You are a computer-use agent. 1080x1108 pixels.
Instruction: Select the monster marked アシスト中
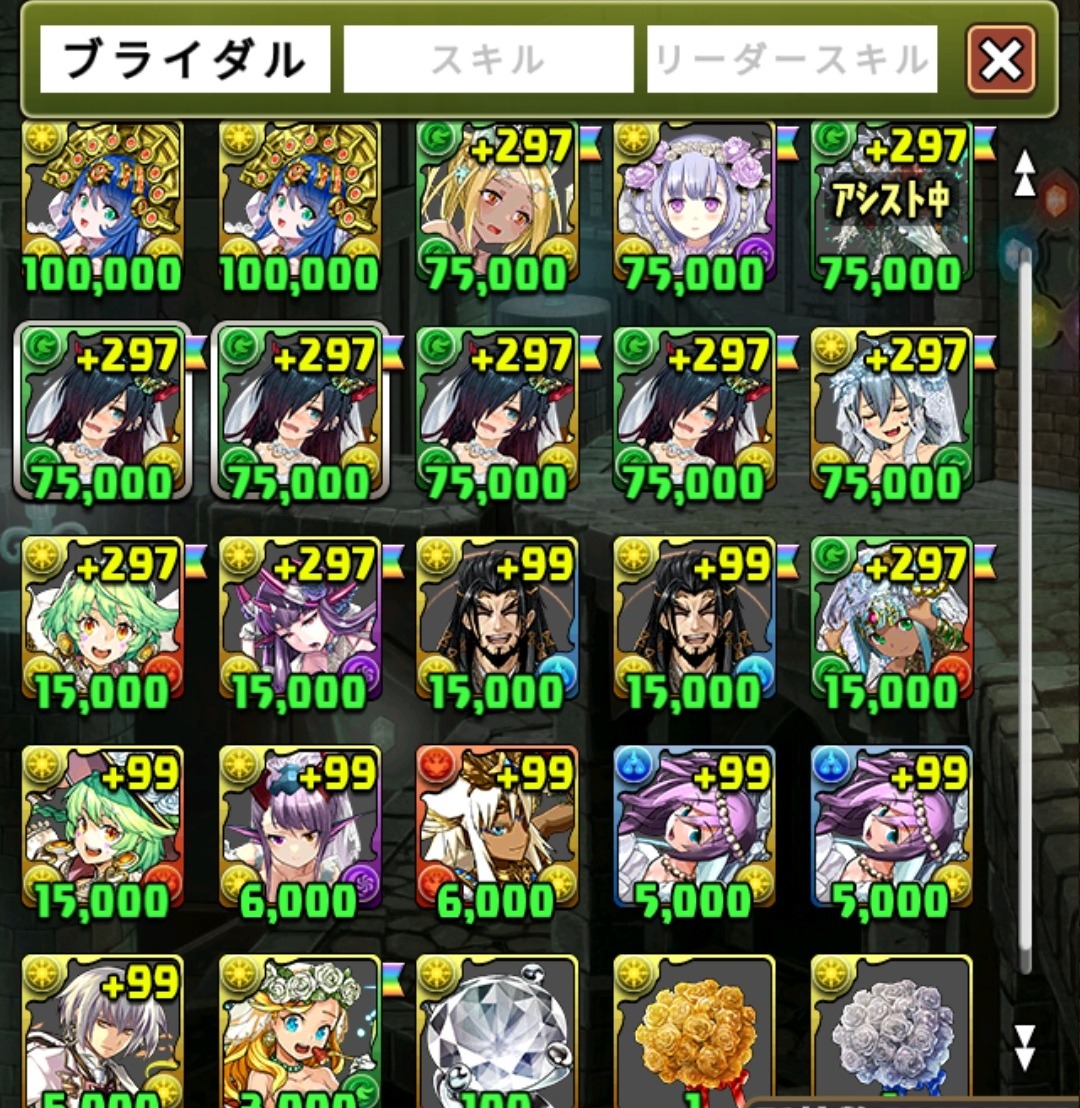point(891,205)
